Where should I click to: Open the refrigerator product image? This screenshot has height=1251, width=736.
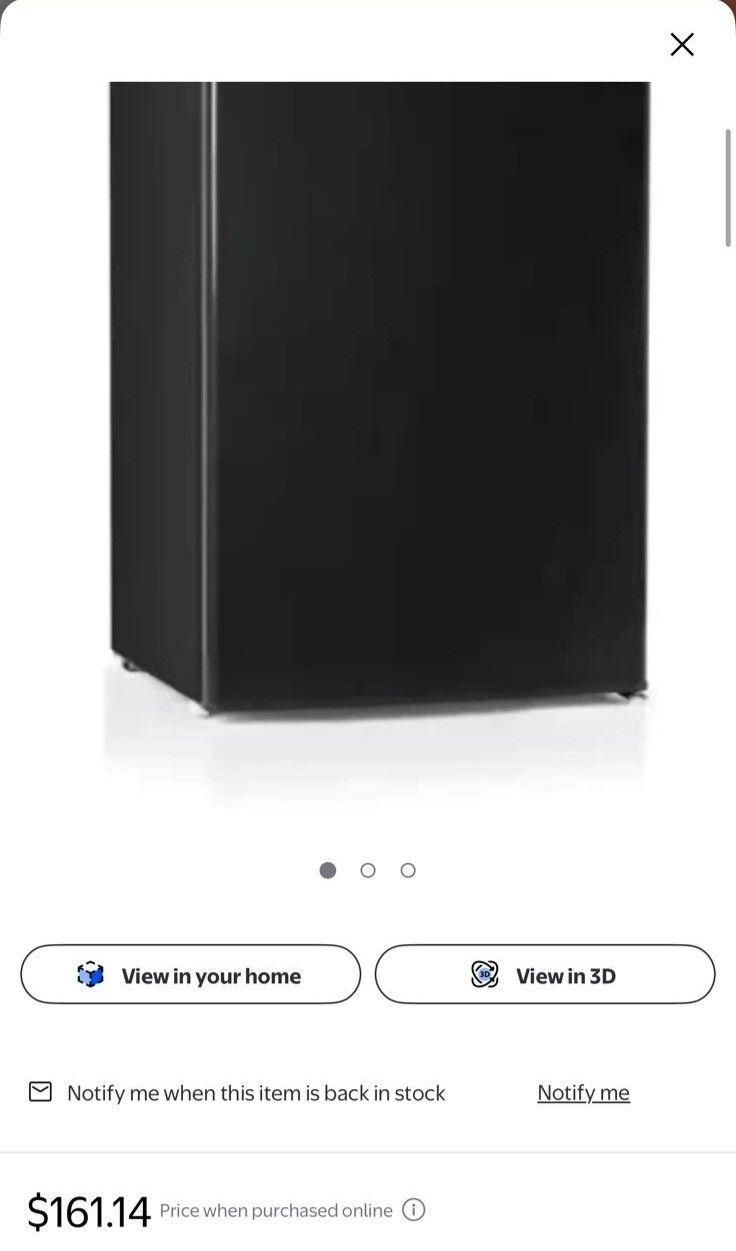tap(378, 400)
